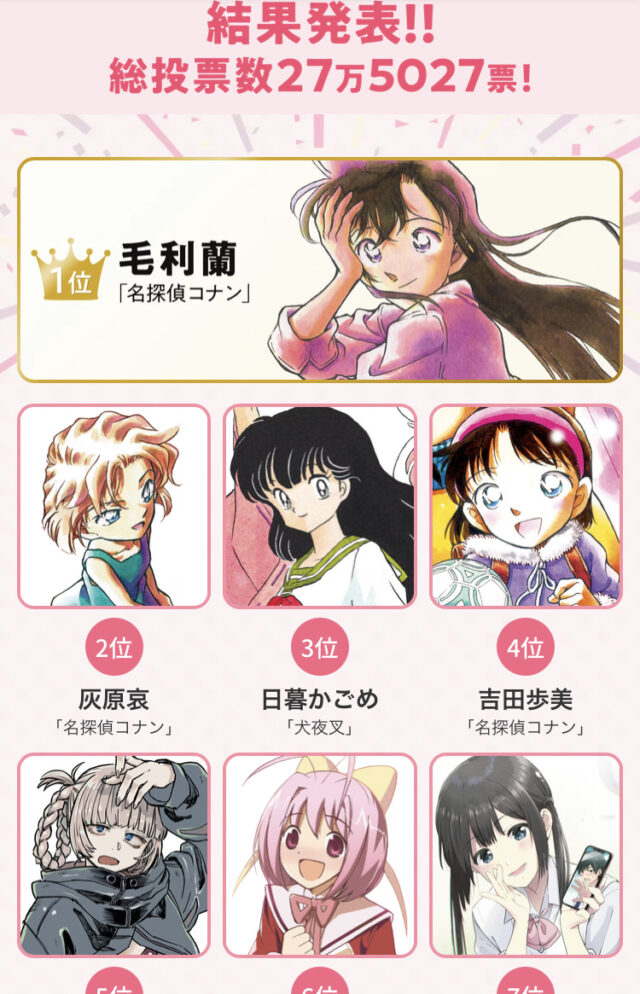Open the 2位 灰原哀 character tile
Screen dimensions: 640x994
[114, 506]
